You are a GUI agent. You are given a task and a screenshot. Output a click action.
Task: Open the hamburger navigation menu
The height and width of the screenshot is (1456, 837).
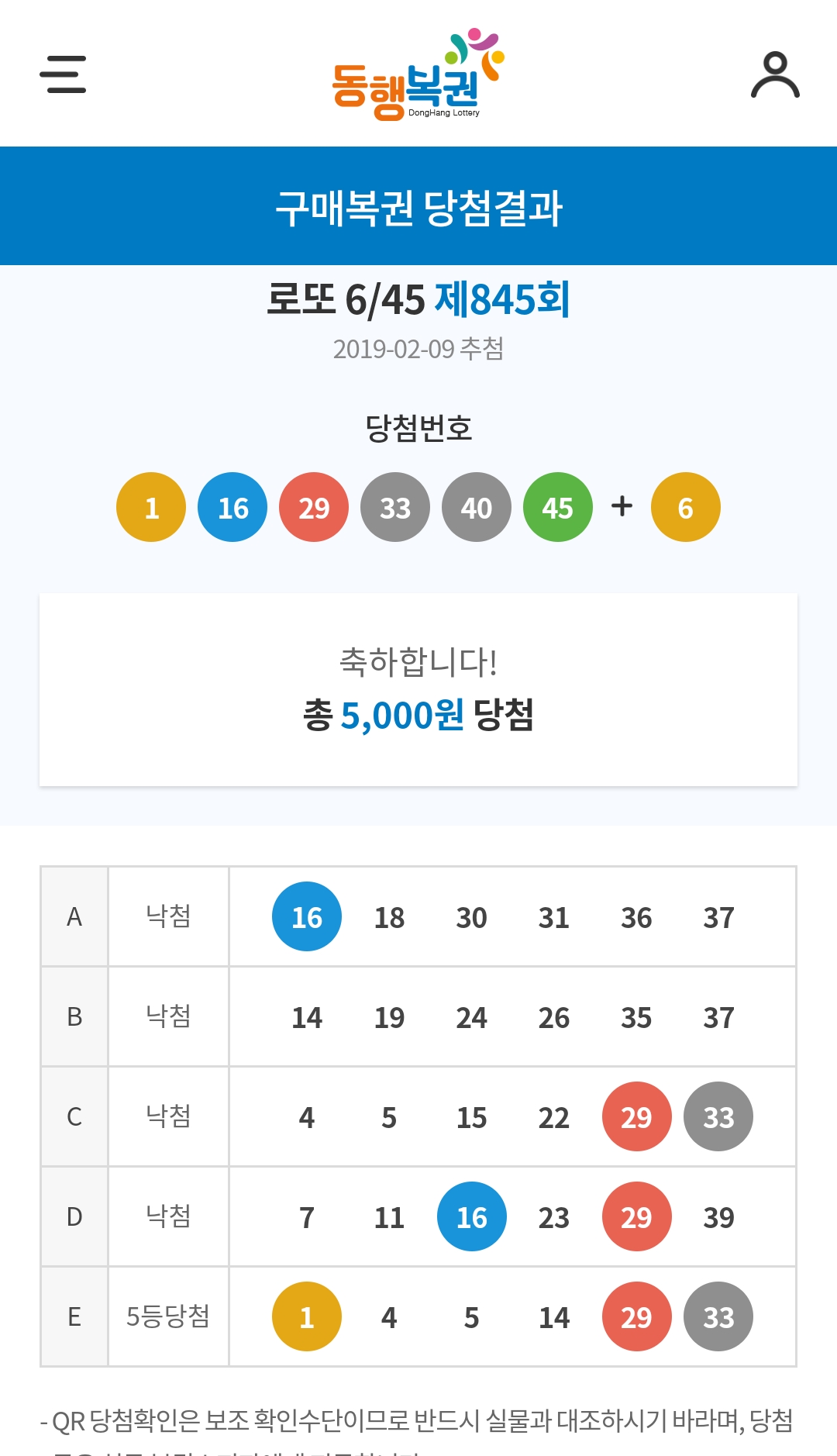63,74
